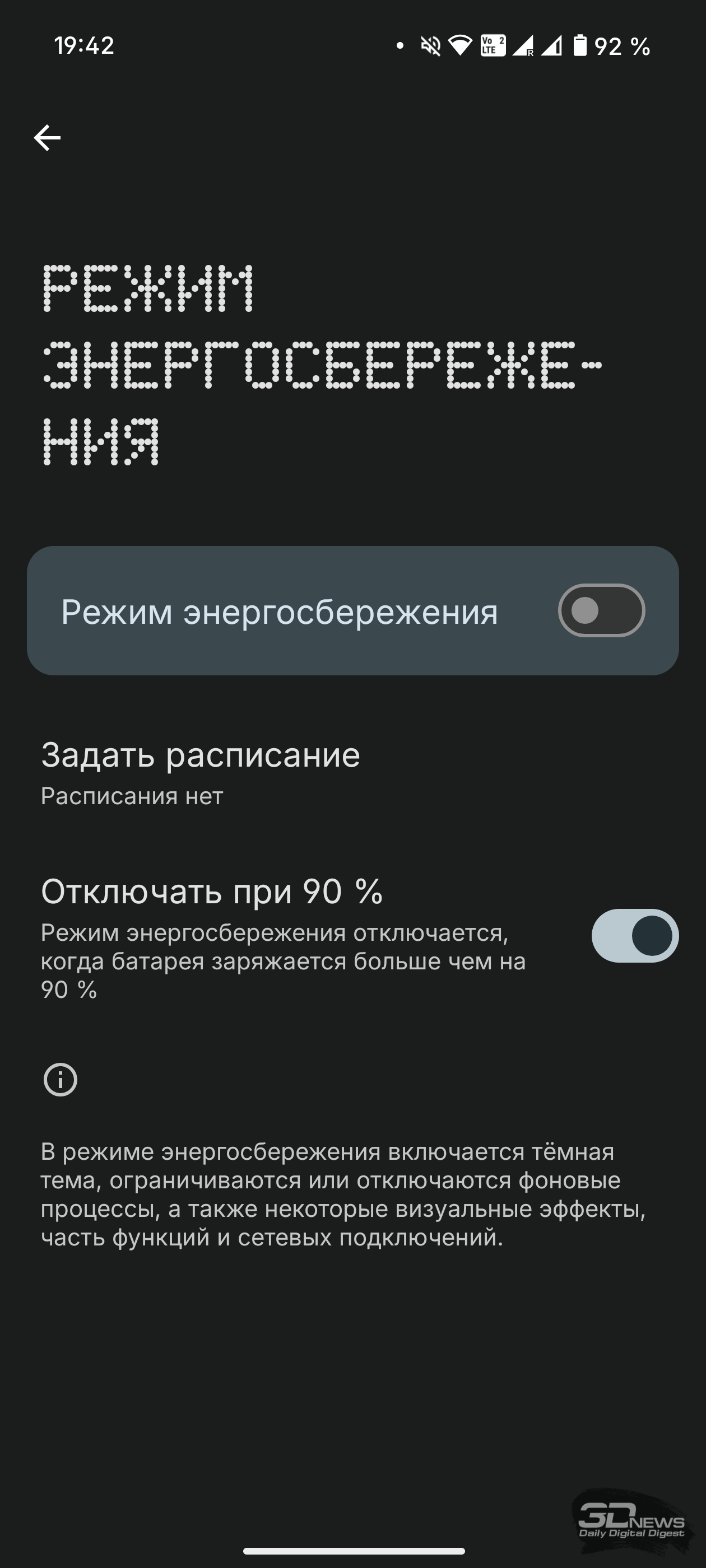This screenshot has height=1568, width=706.
Task: Enable the Режим энергосбережения switch
Action: [x=601, y=610]
